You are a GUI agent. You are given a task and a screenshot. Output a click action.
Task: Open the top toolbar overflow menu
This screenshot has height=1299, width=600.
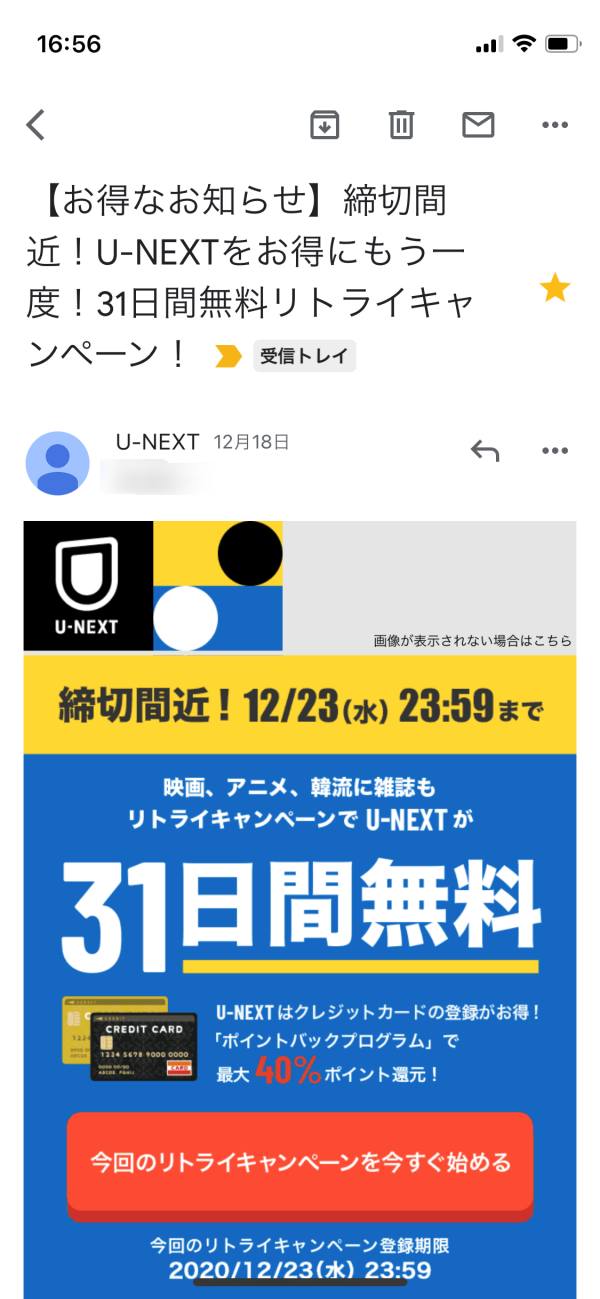point(555,125)
